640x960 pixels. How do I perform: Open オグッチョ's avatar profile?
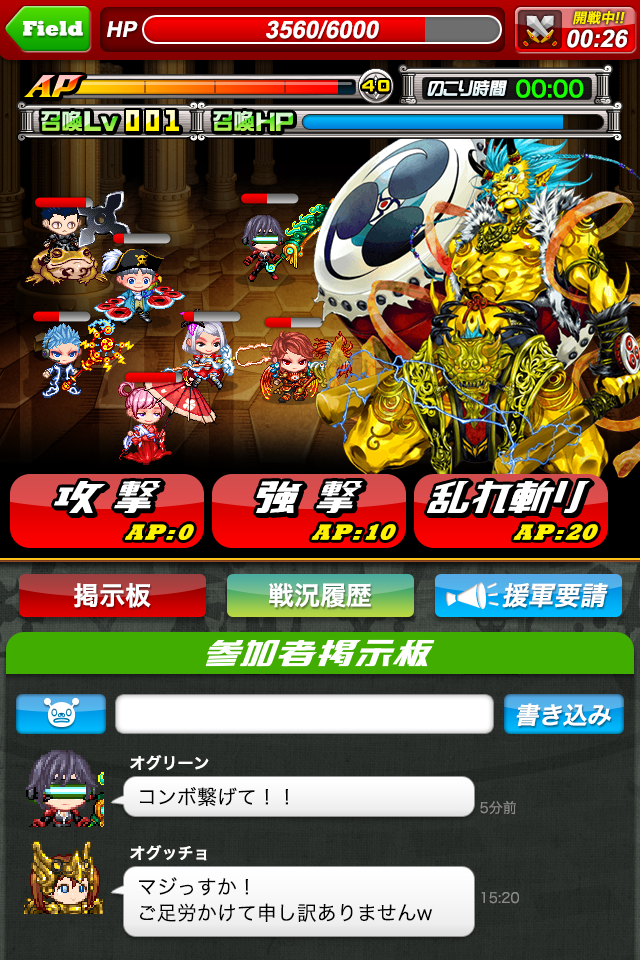64,880
